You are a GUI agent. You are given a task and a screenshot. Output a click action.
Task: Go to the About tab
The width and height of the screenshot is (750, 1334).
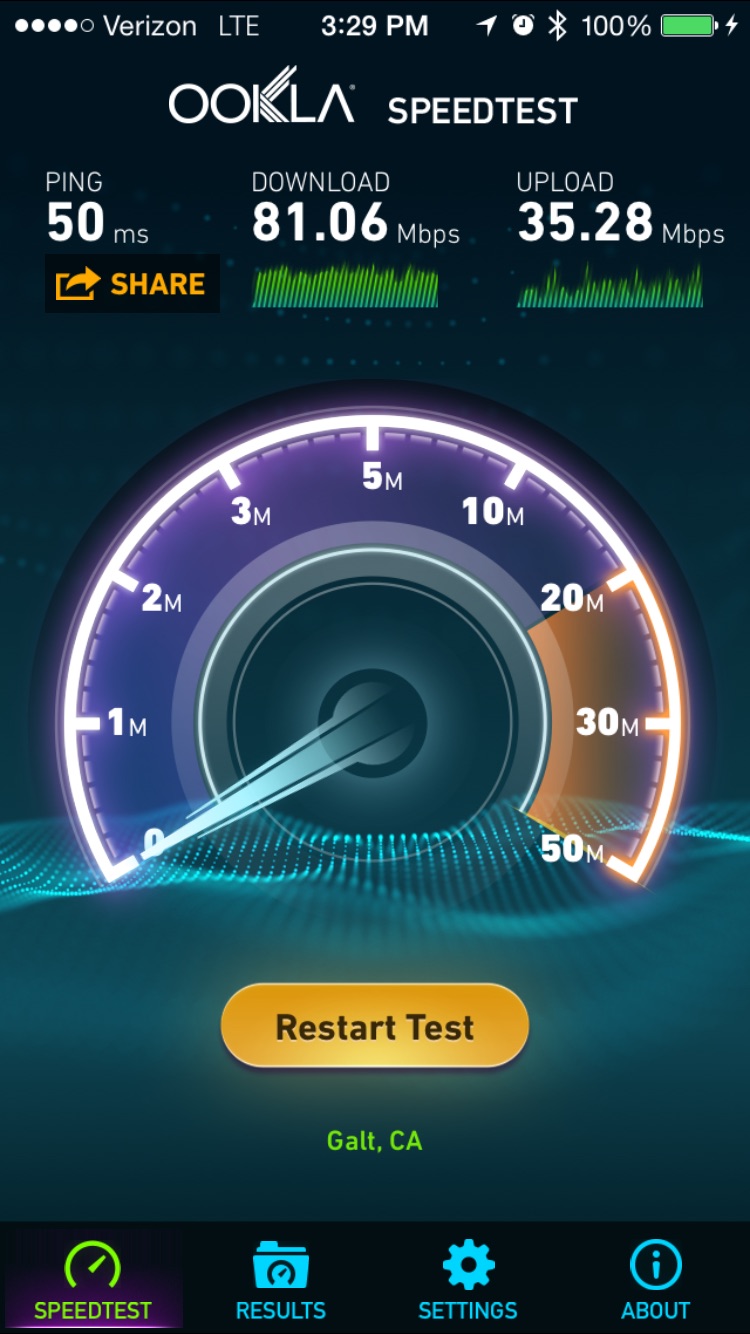(x=656, y=1279)
